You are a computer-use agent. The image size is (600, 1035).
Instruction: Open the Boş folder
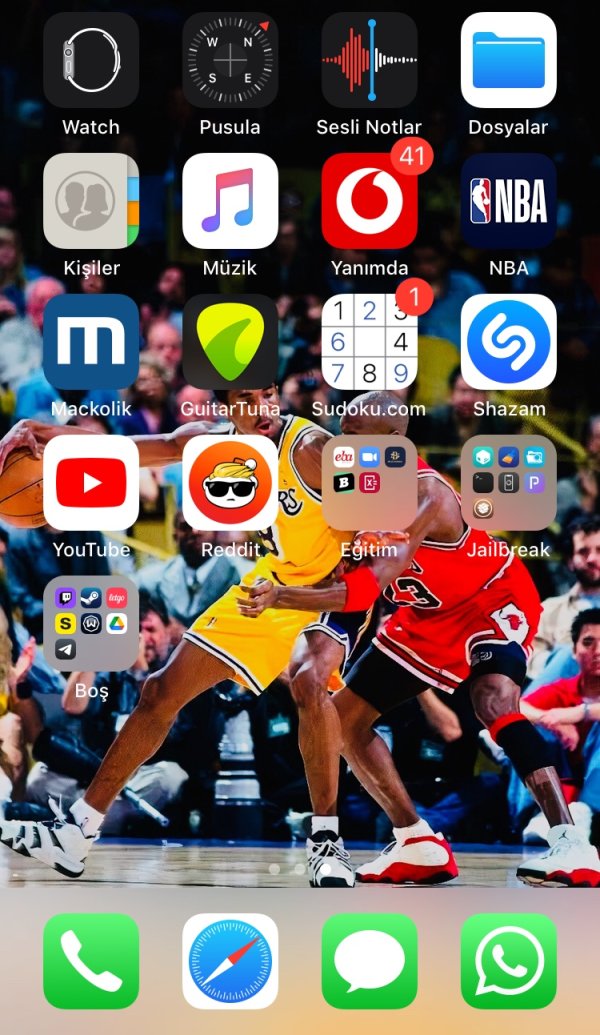pos(91,624)
